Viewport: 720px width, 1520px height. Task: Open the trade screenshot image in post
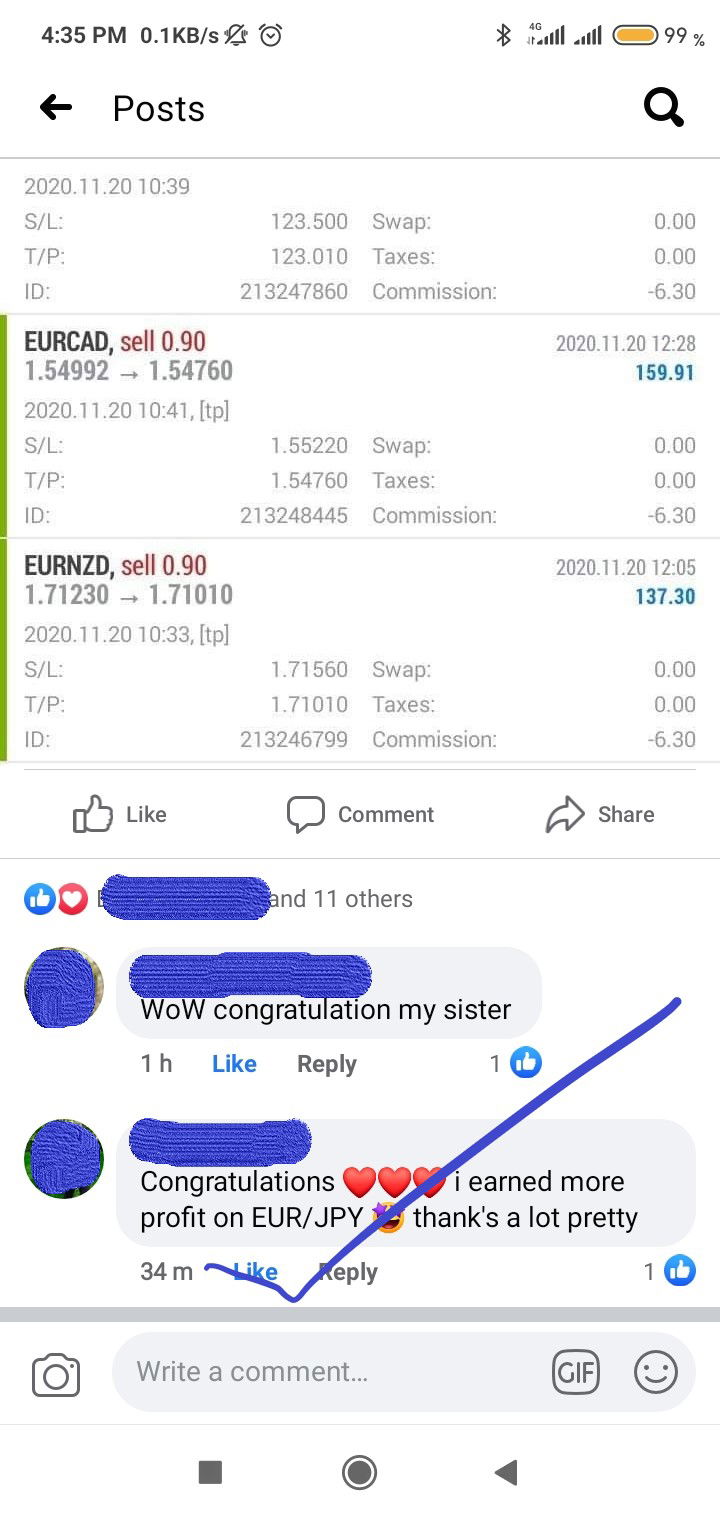pyautogui.click(x=360, y=460)
